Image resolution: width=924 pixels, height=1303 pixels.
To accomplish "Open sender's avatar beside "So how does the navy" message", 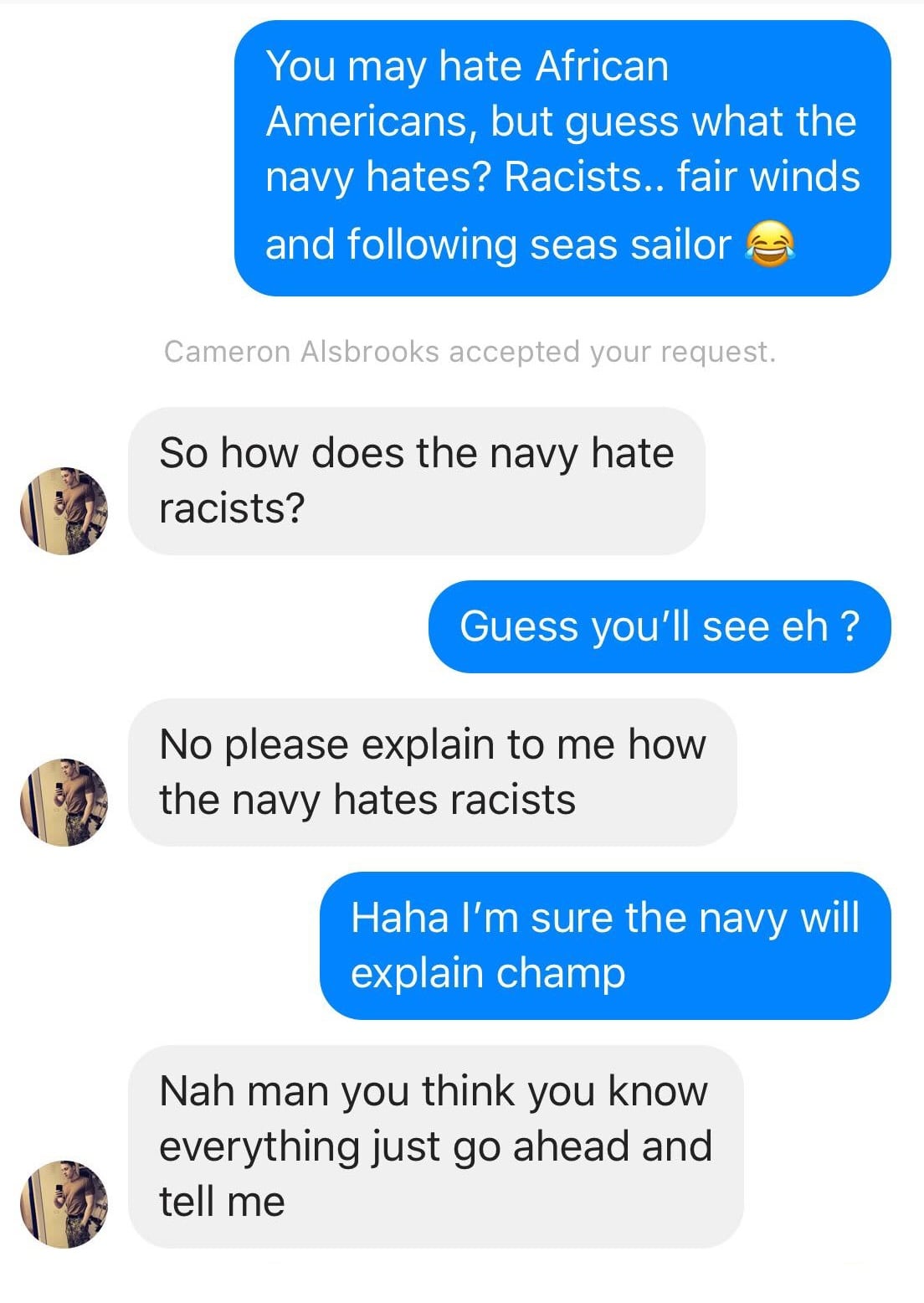I will point(64,511).
